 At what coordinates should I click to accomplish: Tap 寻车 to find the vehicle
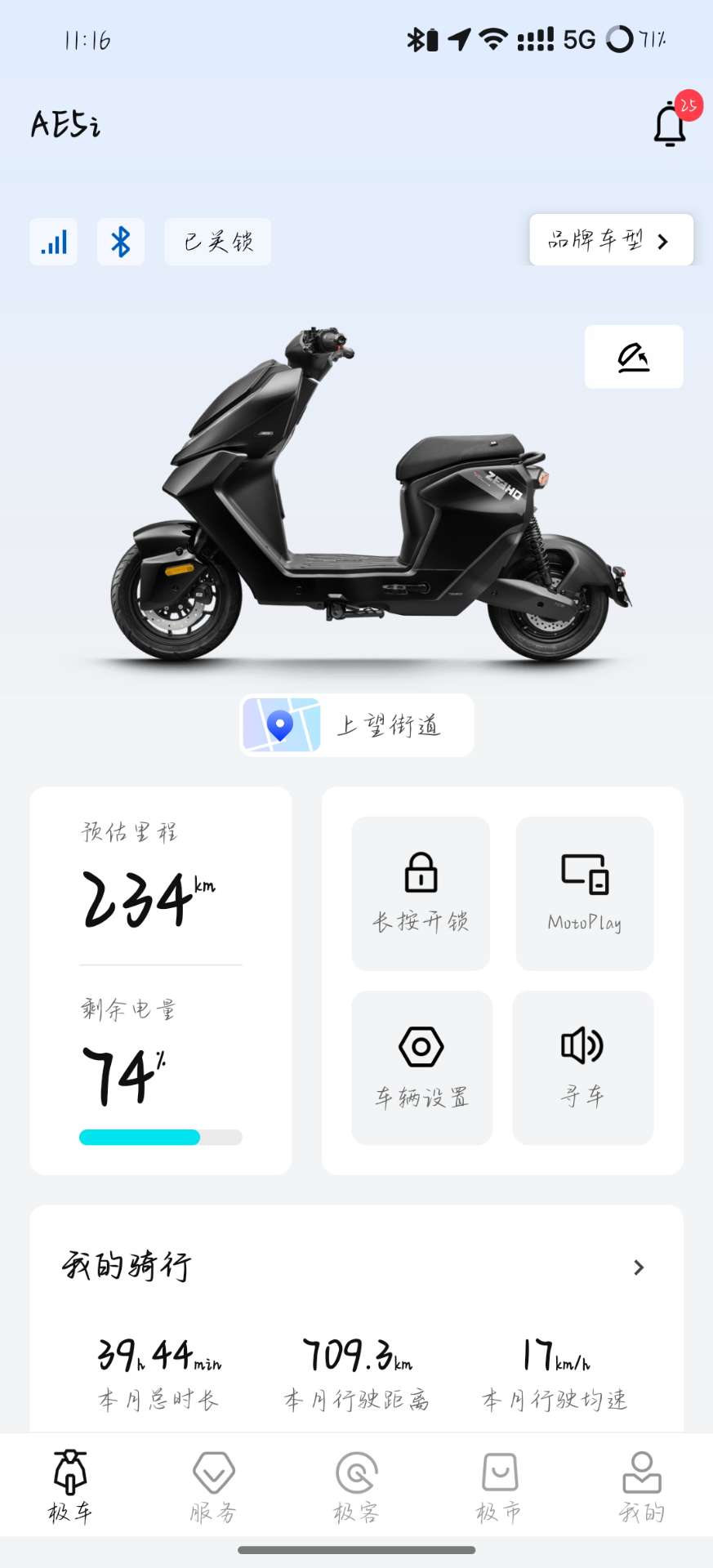click(x=583, y=1068)
